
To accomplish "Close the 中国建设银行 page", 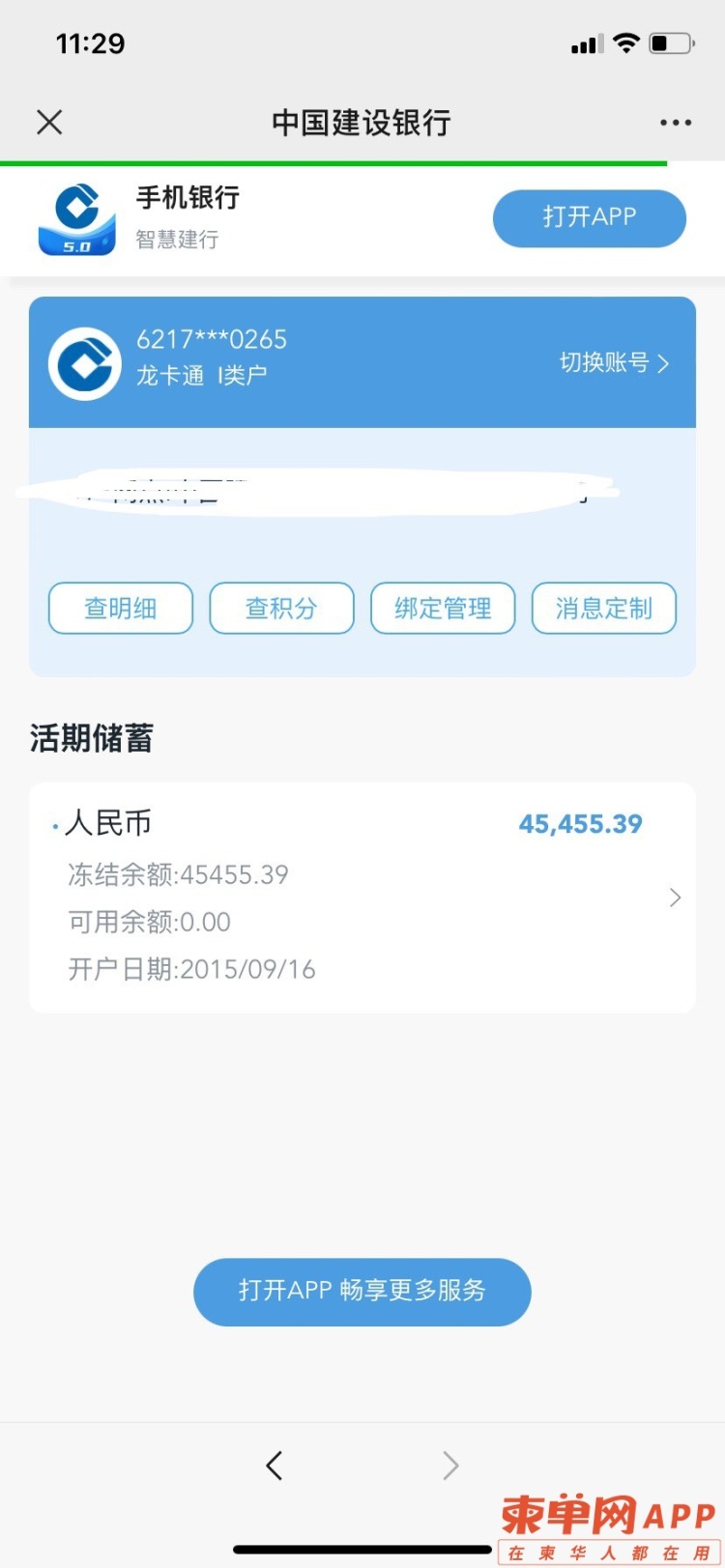I will tap(49, 122).
